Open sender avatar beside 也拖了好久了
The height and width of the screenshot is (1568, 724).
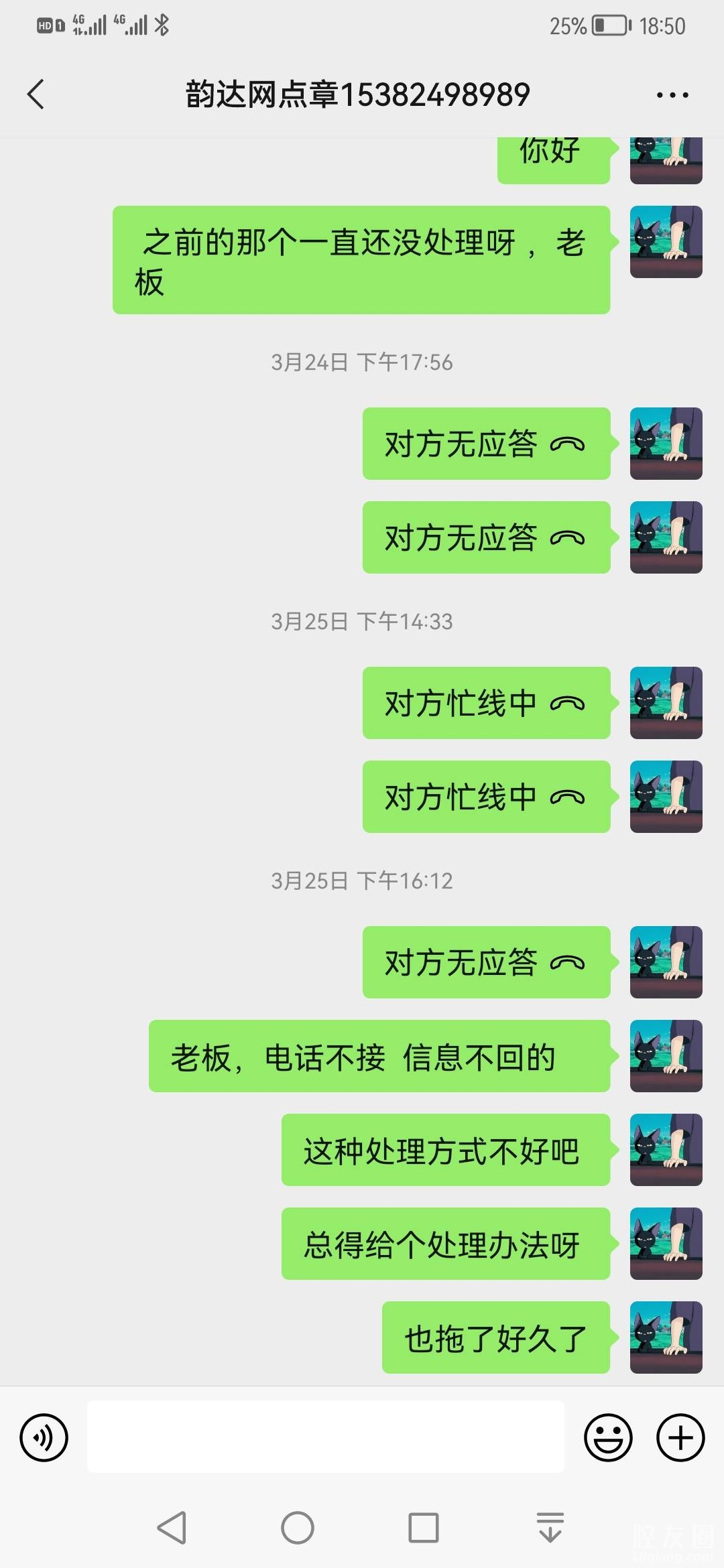tap(666, 1337)
